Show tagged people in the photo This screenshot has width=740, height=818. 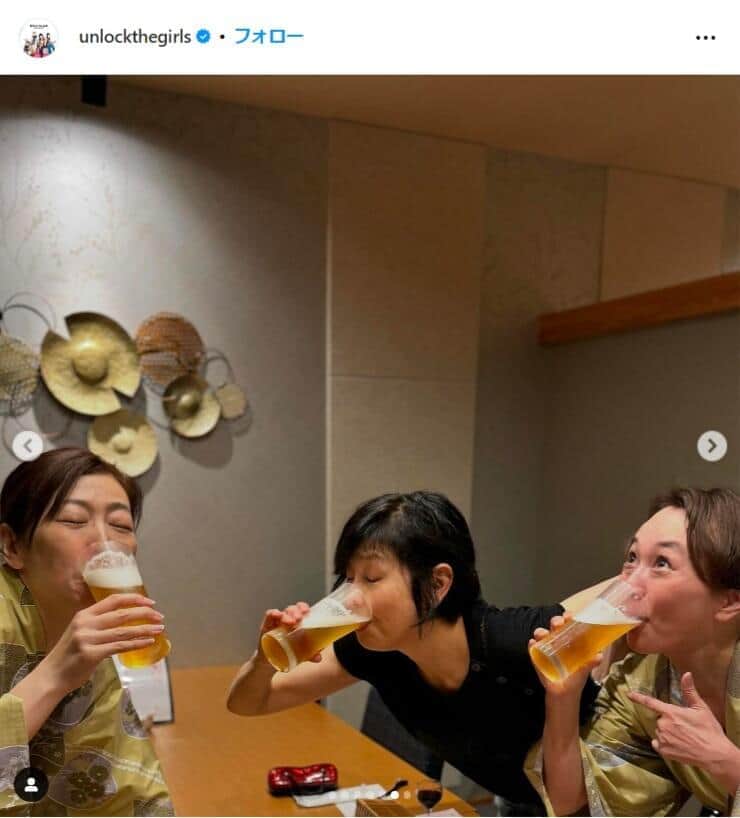[x=30, y=784]
